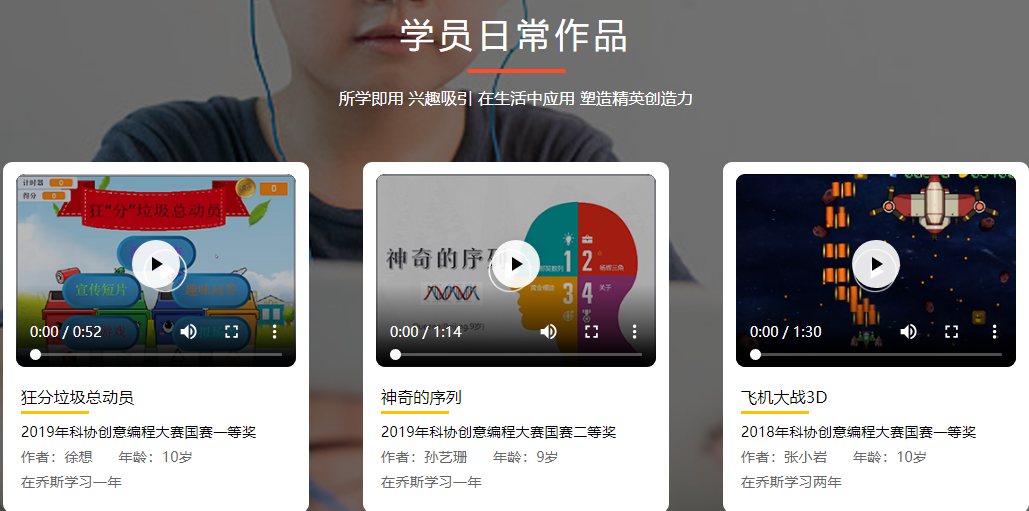This screenshot has height=511, width=1029.
Task: Open more options on 狂分垃圾总动员 video
Action: coord(274,331)
